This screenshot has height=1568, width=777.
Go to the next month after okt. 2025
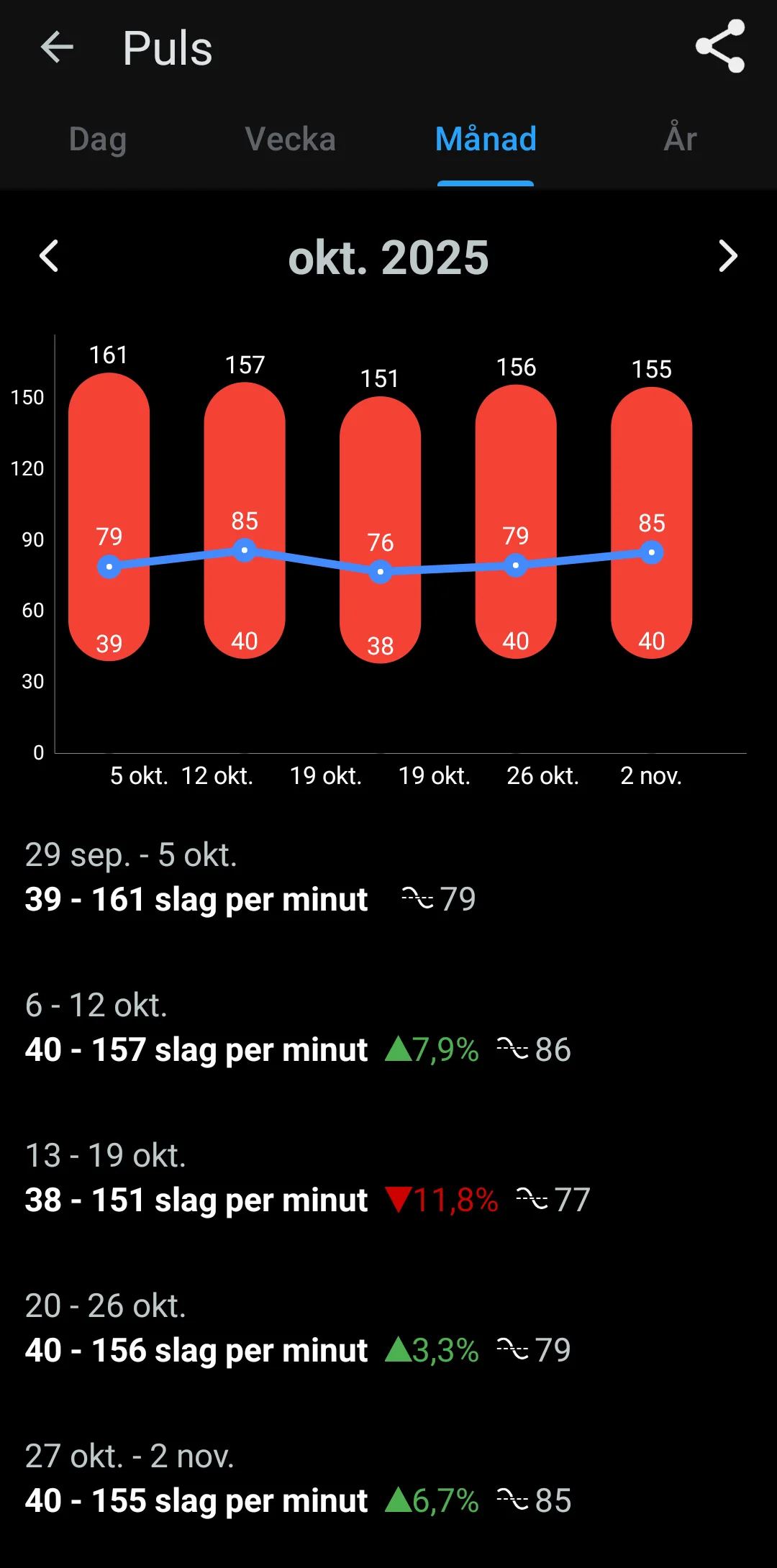727,257
